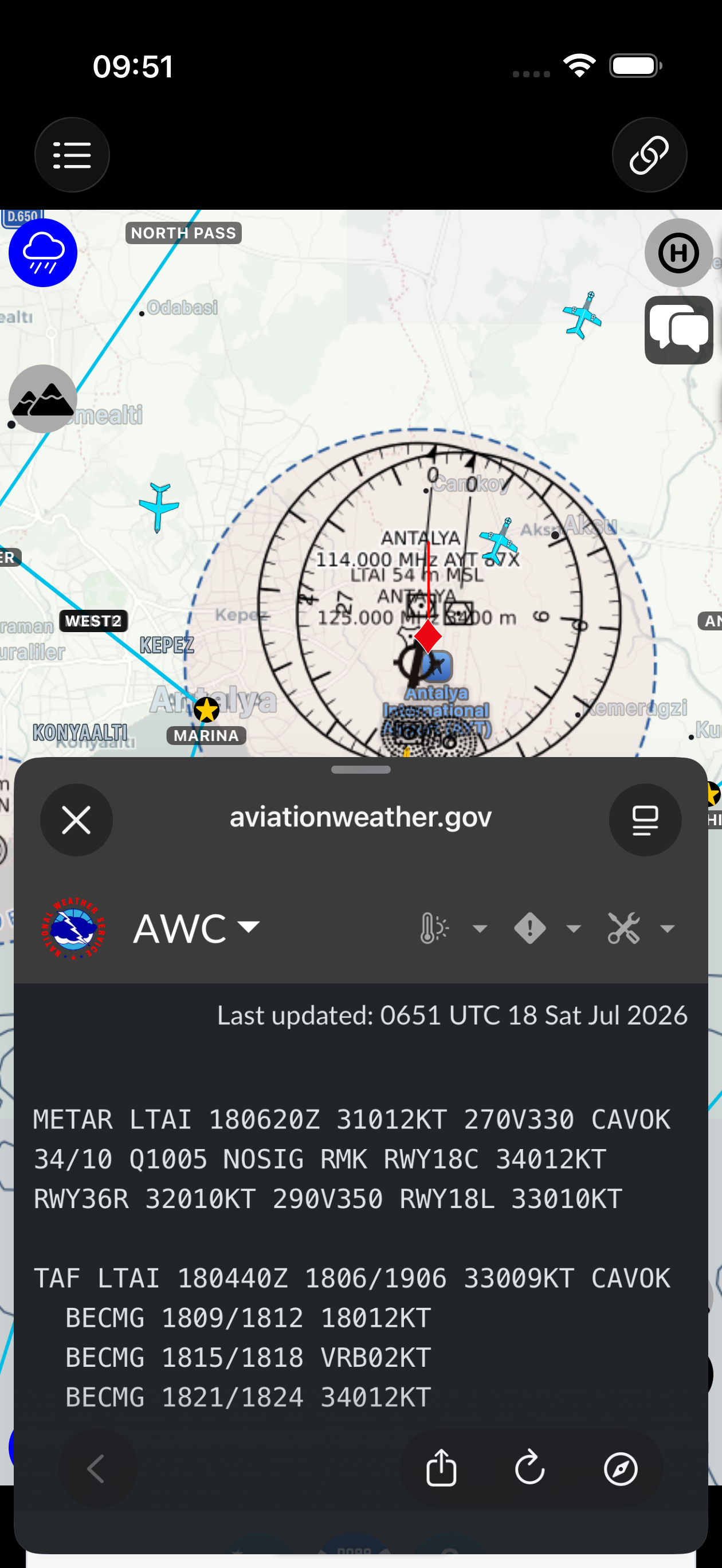Screen dimensions: 722x1568
Task: Open the reader view button
Action: 645,820
